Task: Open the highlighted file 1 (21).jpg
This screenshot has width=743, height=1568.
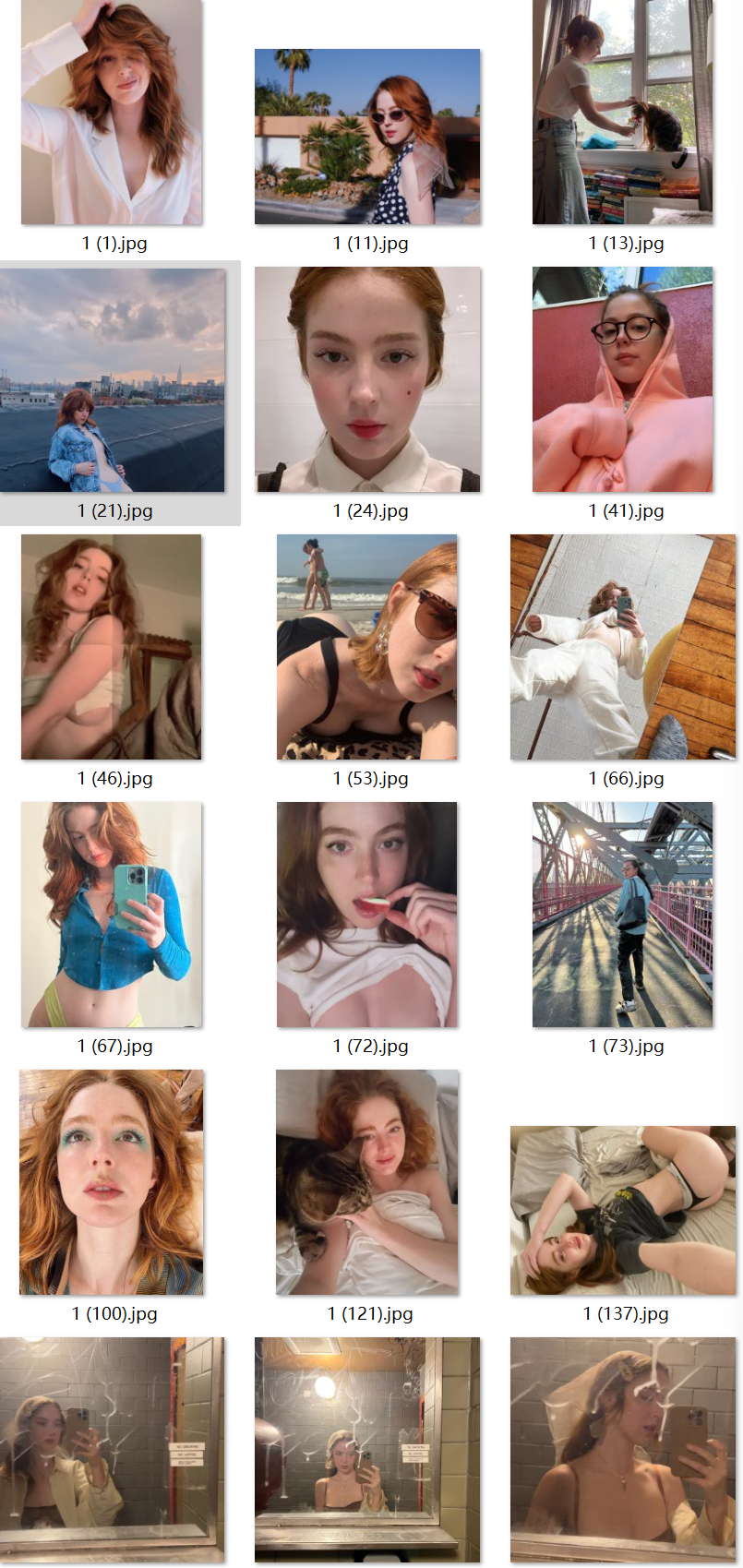Action: (112, 380)
